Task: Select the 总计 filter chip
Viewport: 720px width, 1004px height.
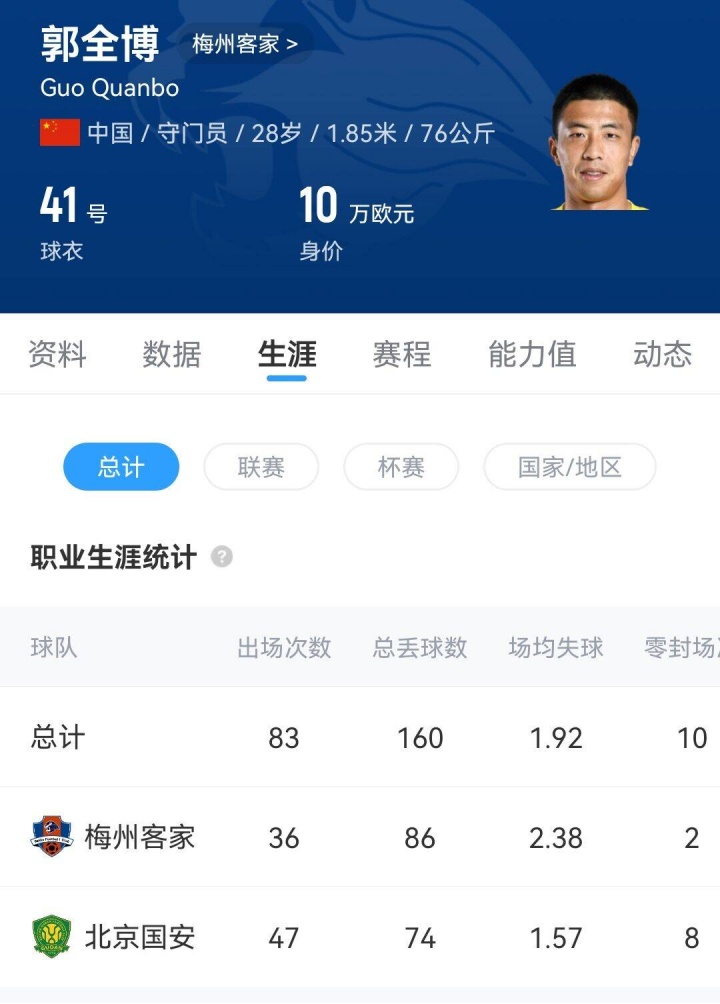Action: click(x=121, y=467)
